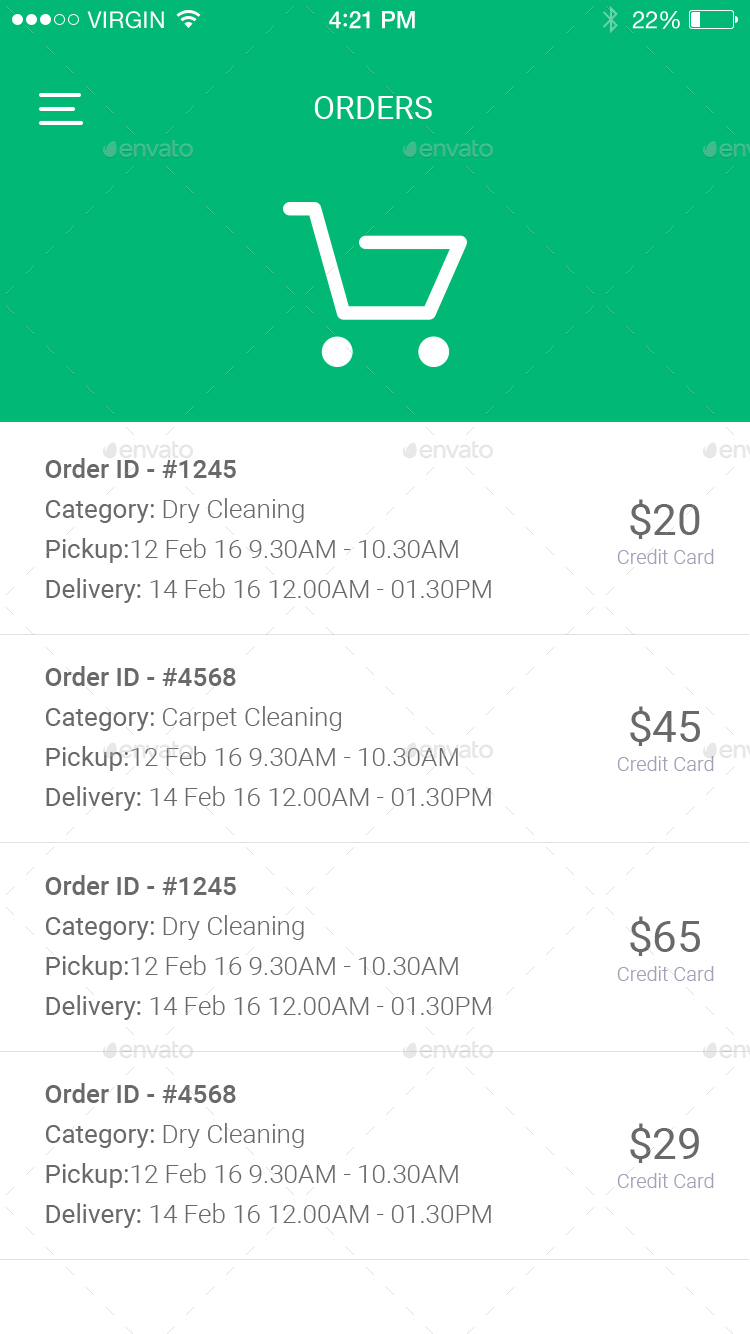Open the hamburger drawer menu

pos(60,108)
